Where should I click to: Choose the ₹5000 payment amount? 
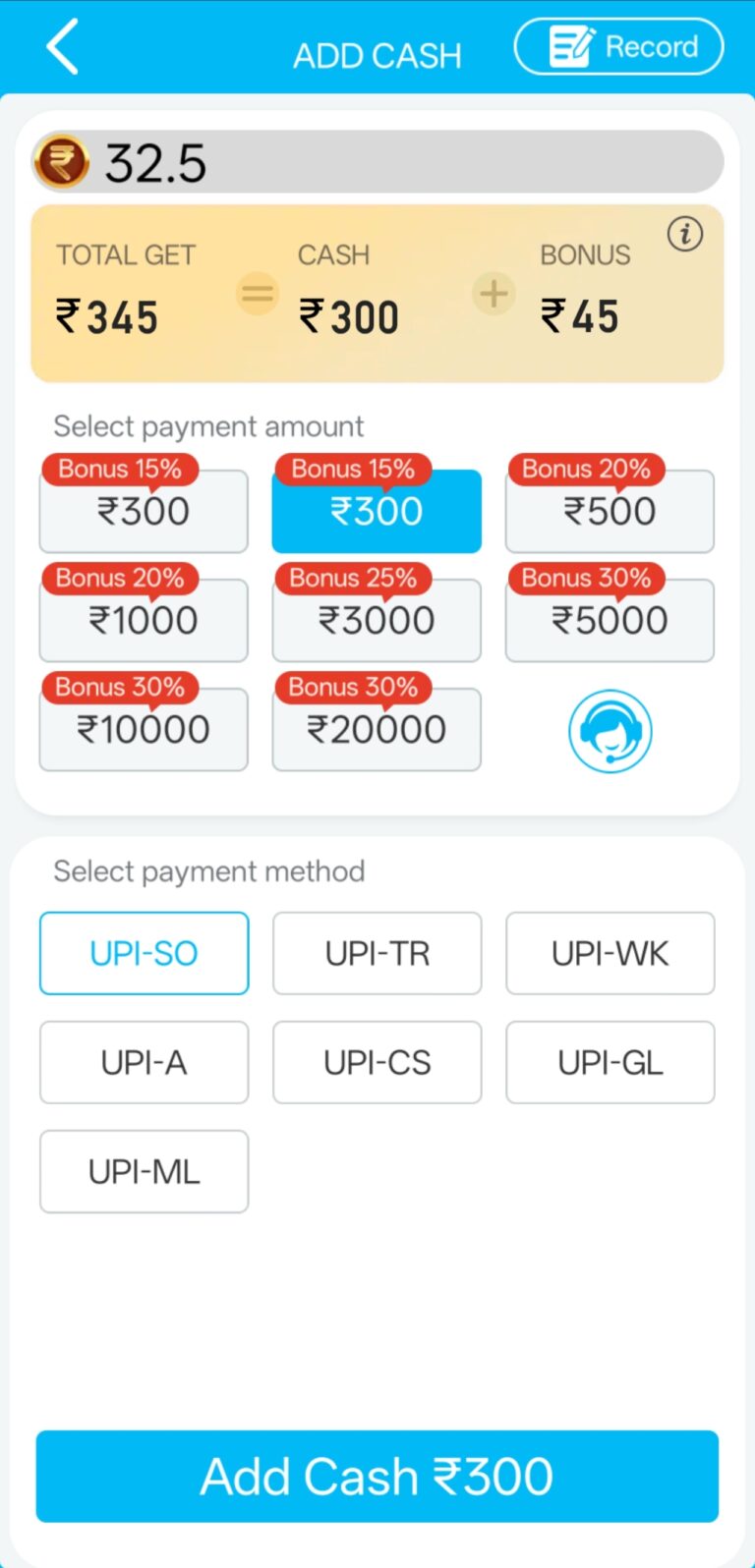[610, 620]
